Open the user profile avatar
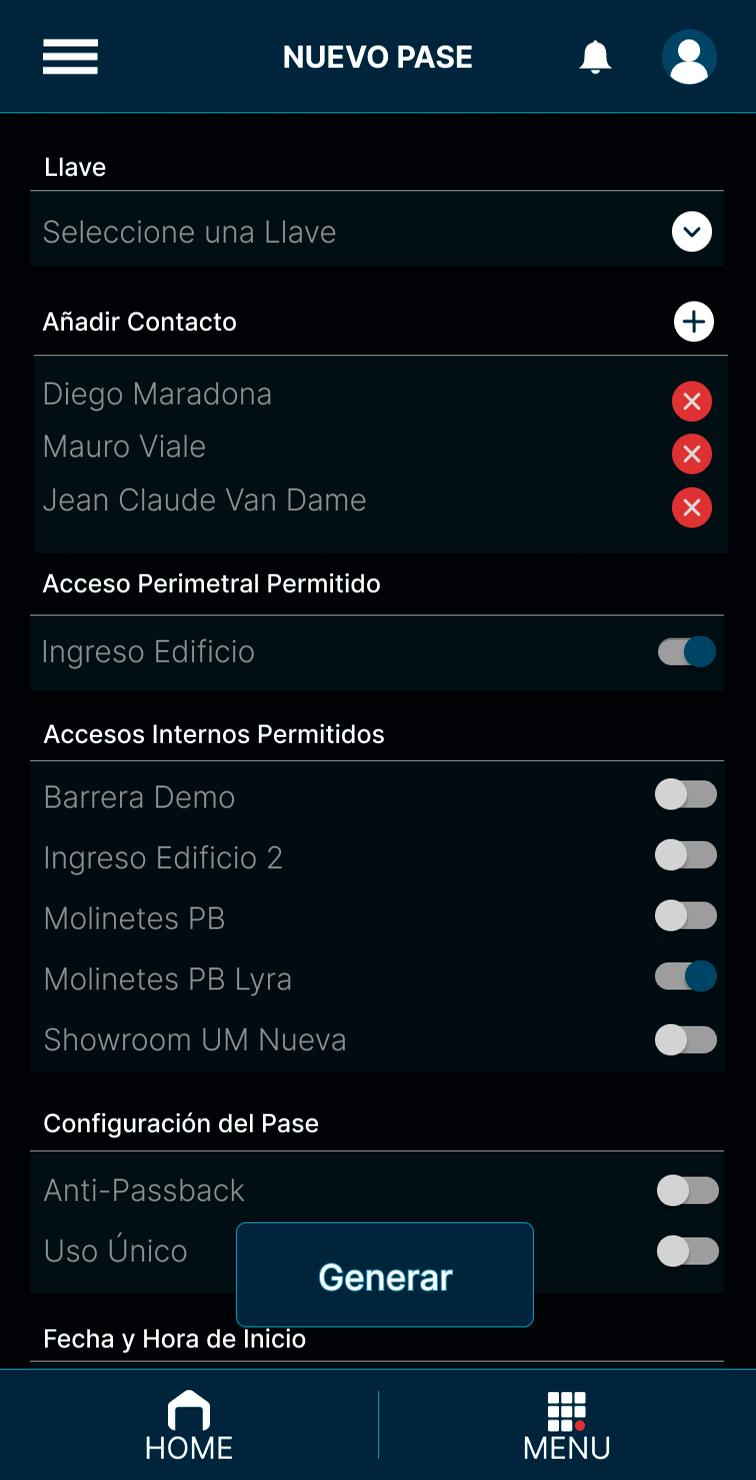This screenshot has width=756, height=1480. tap(689, 57)
